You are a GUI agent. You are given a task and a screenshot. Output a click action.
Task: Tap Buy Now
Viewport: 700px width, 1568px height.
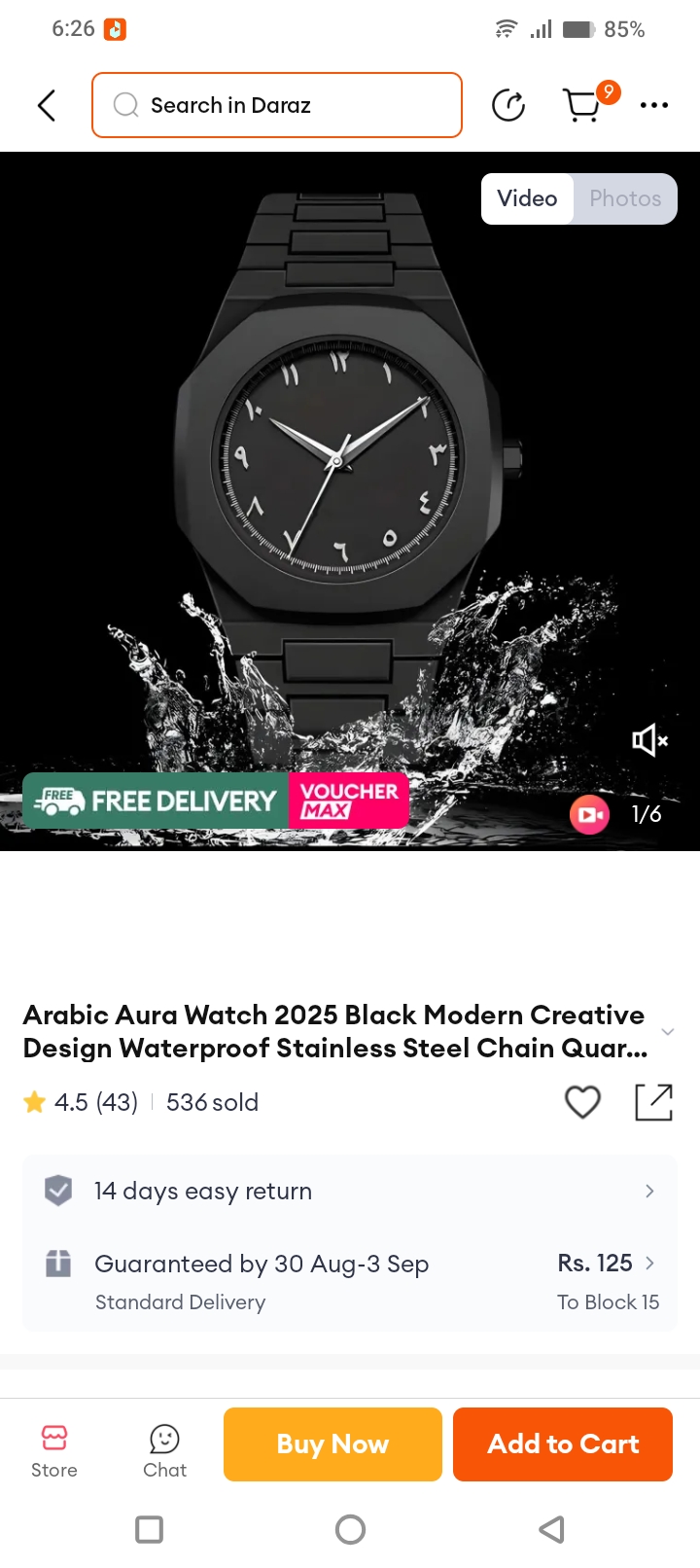(332, 1444)
